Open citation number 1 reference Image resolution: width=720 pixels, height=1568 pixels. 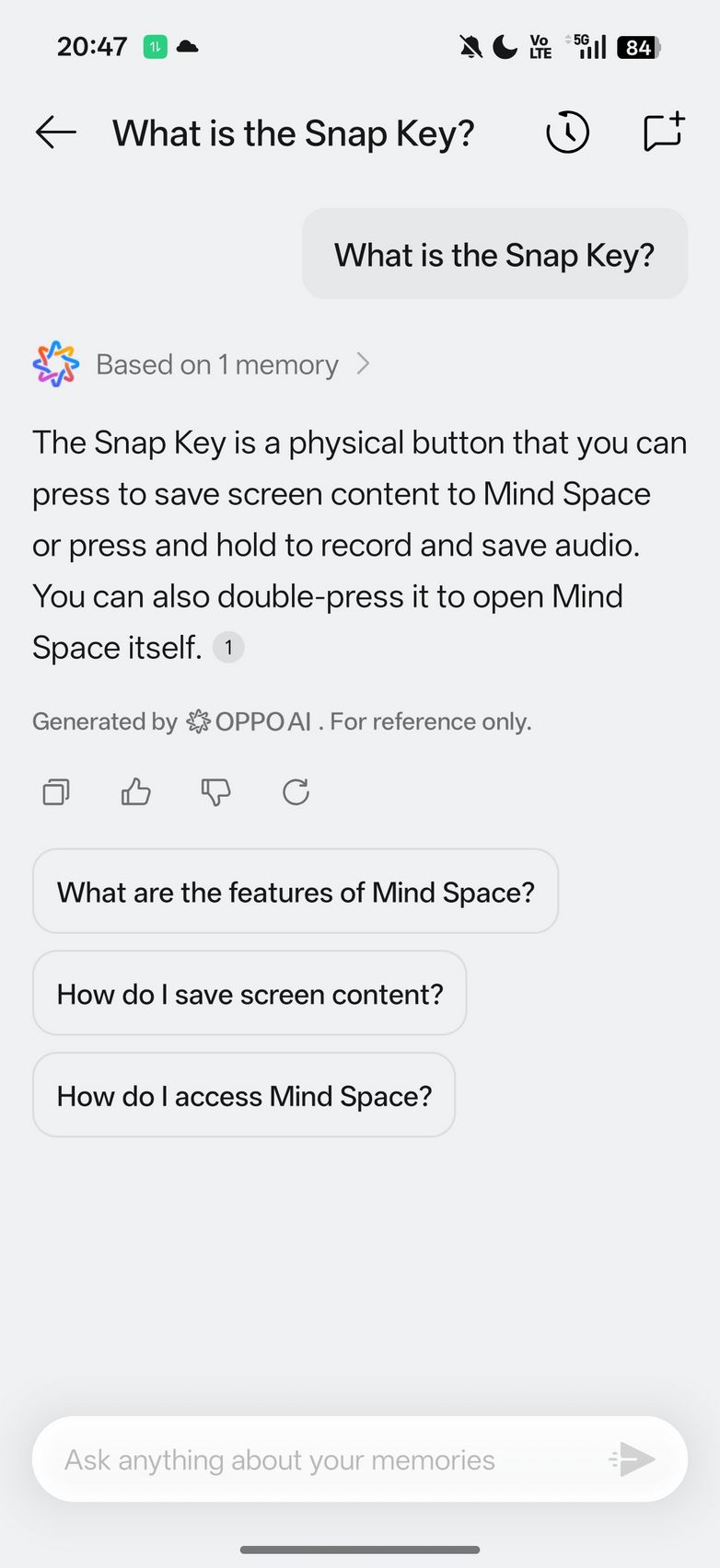click(x=228, y=647)
